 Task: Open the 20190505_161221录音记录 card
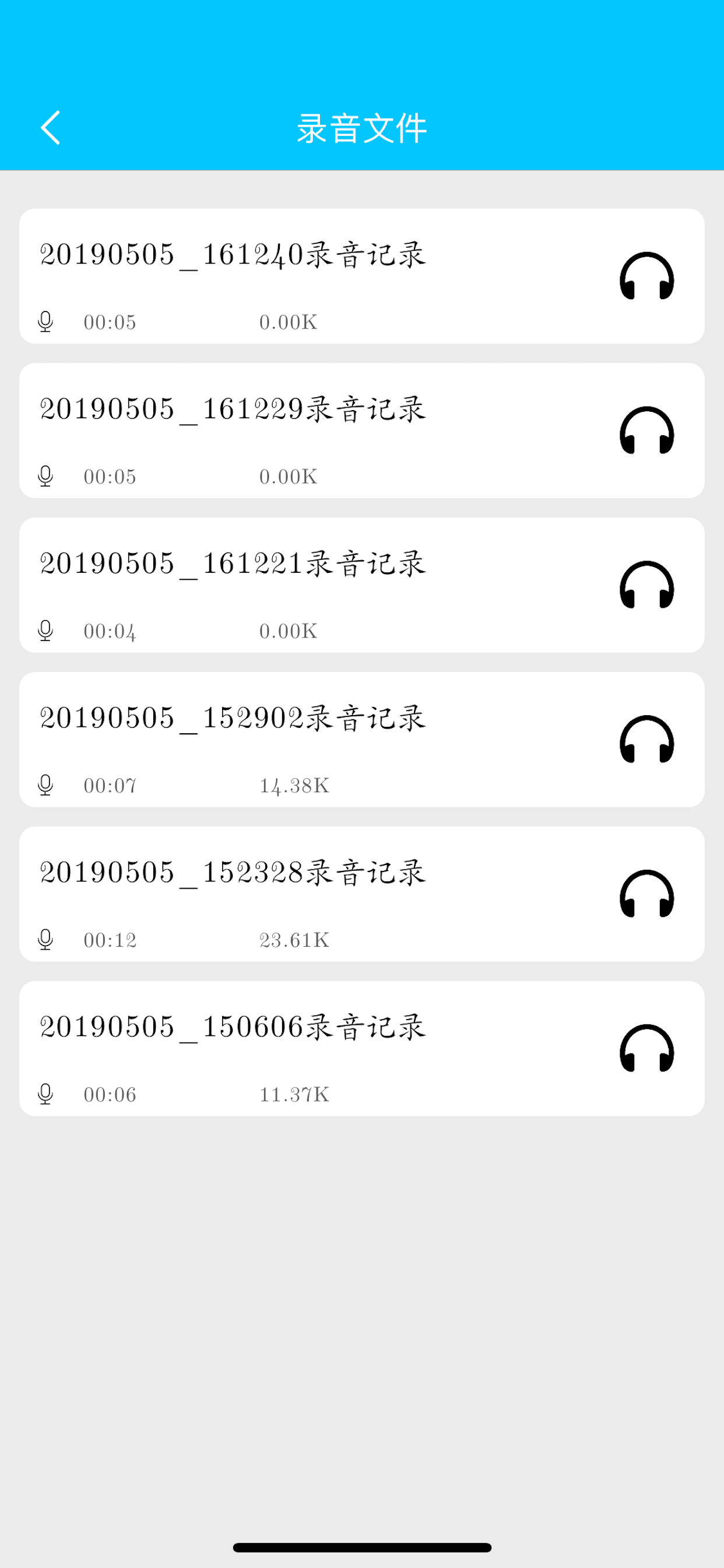pos(362,586)
